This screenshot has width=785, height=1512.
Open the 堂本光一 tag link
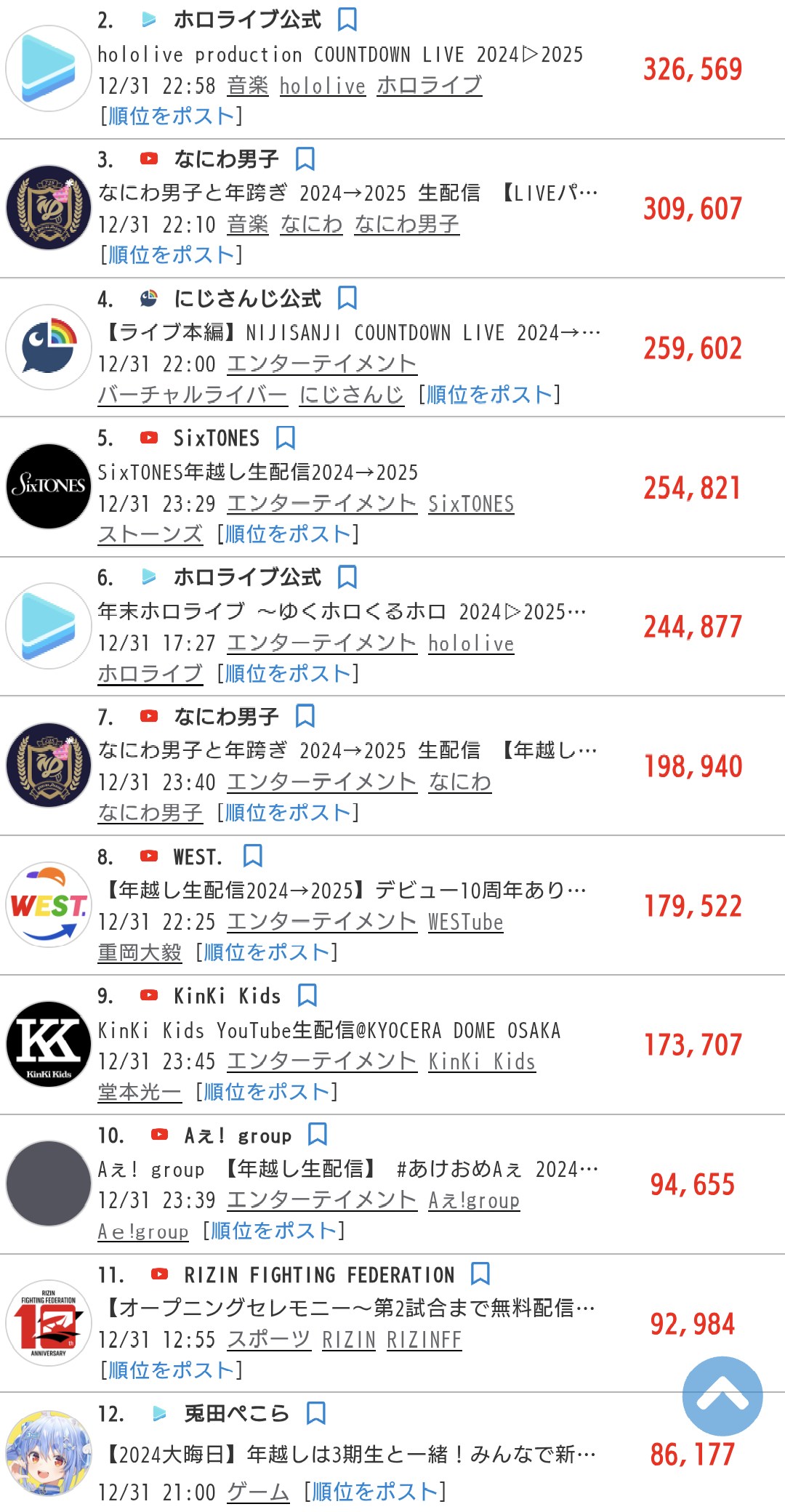pos(140,1092)
